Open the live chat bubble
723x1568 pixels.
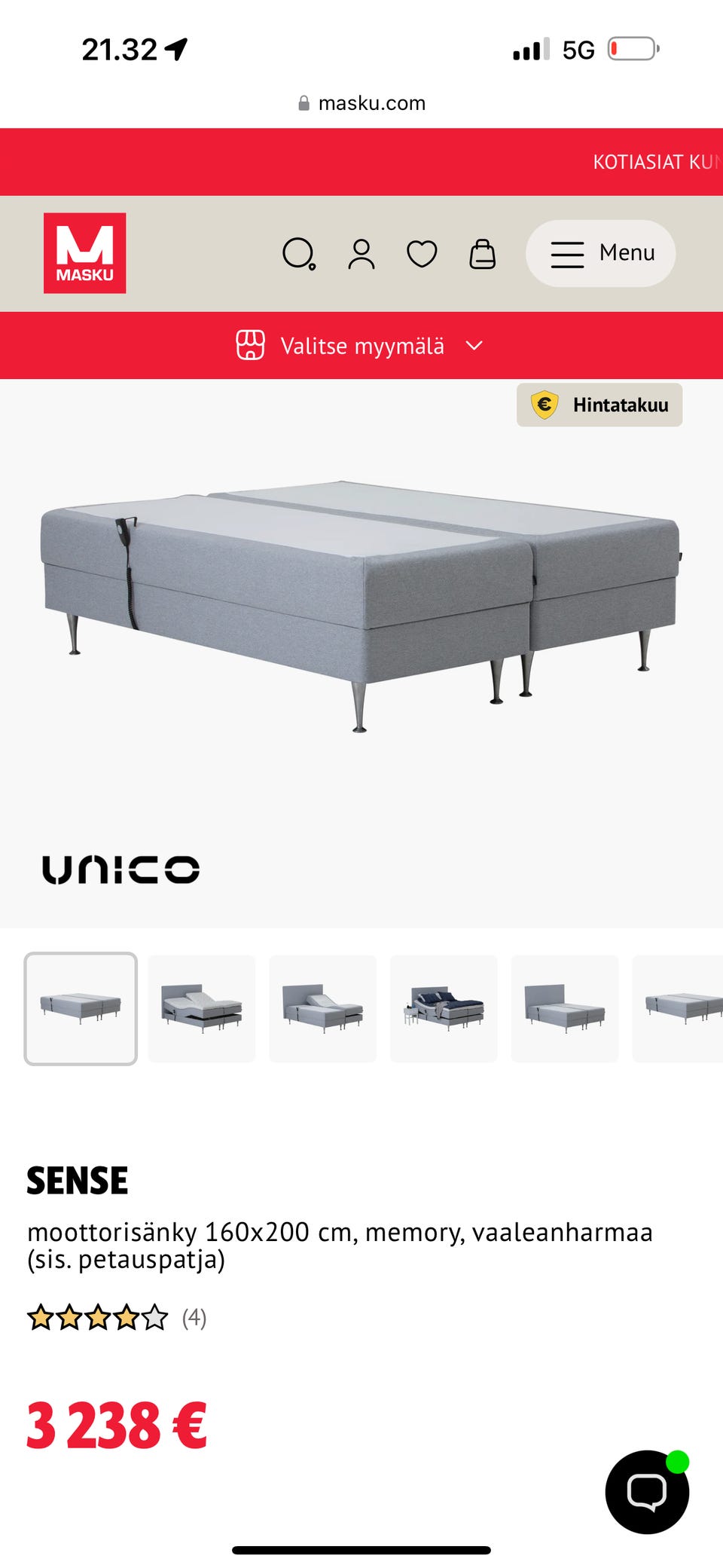coord(646,1491)
